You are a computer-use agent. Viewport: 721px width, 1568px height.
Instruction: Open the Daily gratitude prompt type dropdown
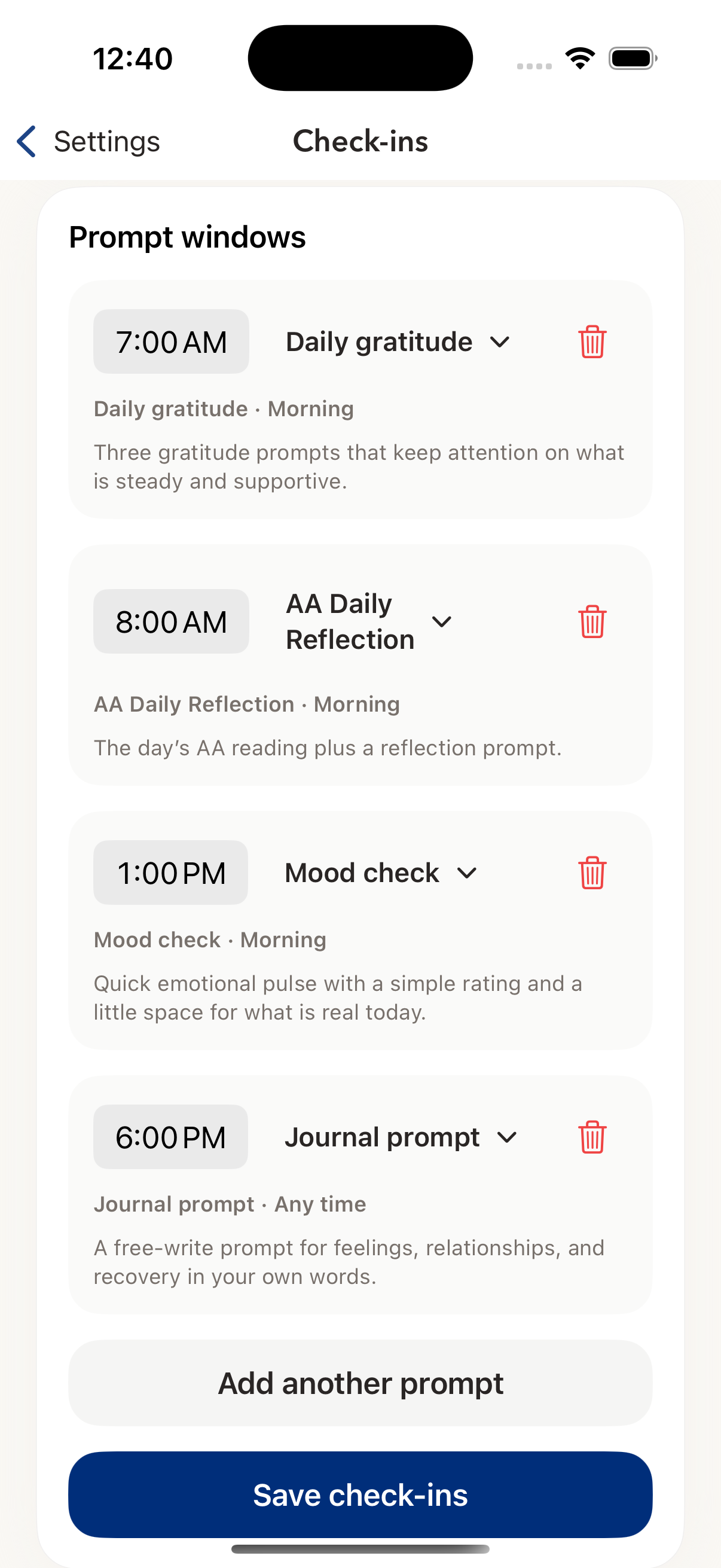point(398,341)
